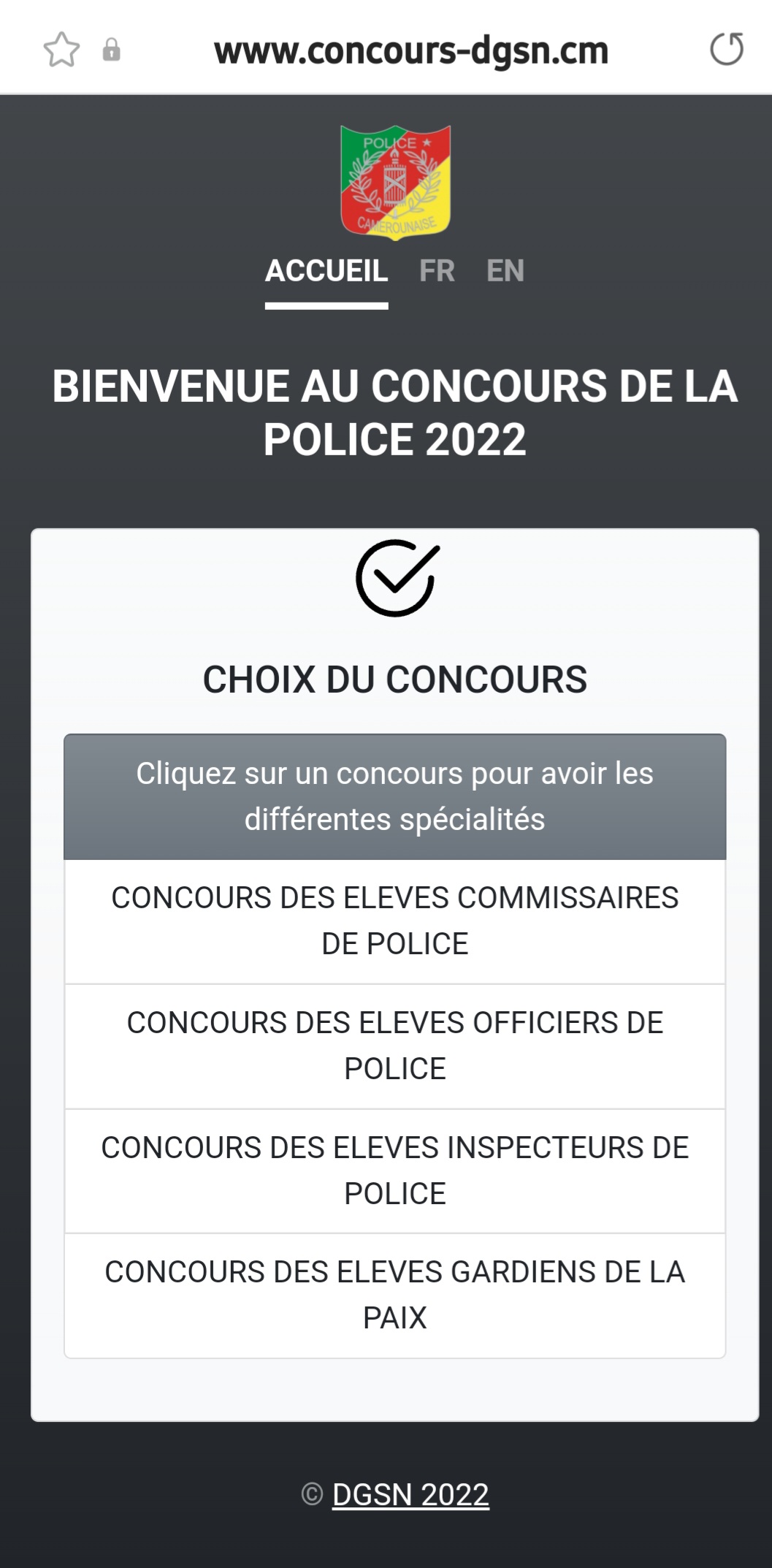This screenshot has width=772, height=1568.
Task: Switch language to FR
Action: [x=437, y=271]
